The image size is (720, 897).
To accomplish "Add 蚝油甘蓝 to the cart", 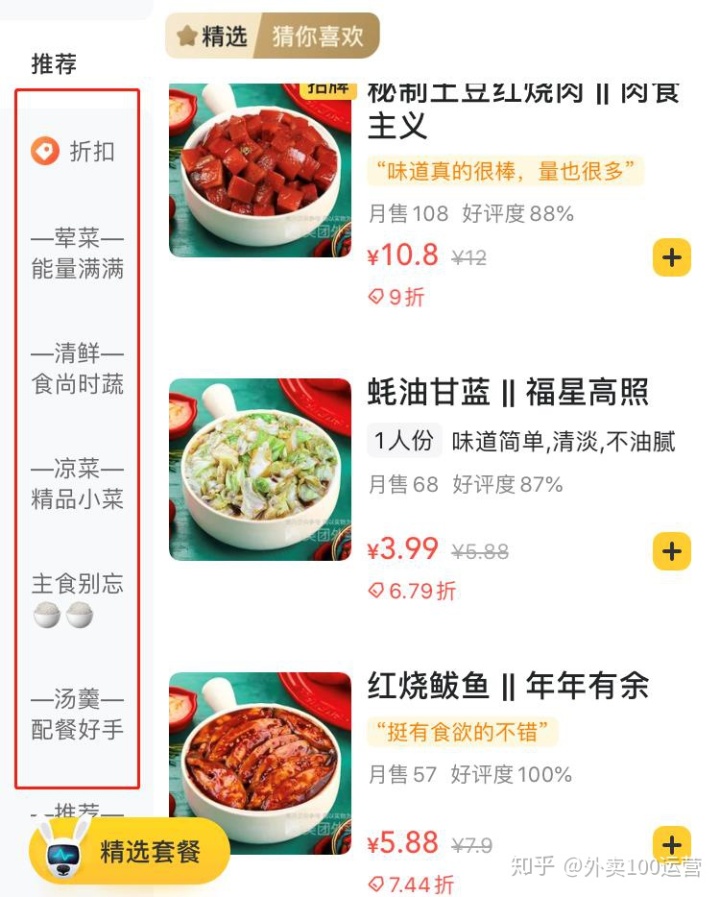I will (x=671, y=551).
